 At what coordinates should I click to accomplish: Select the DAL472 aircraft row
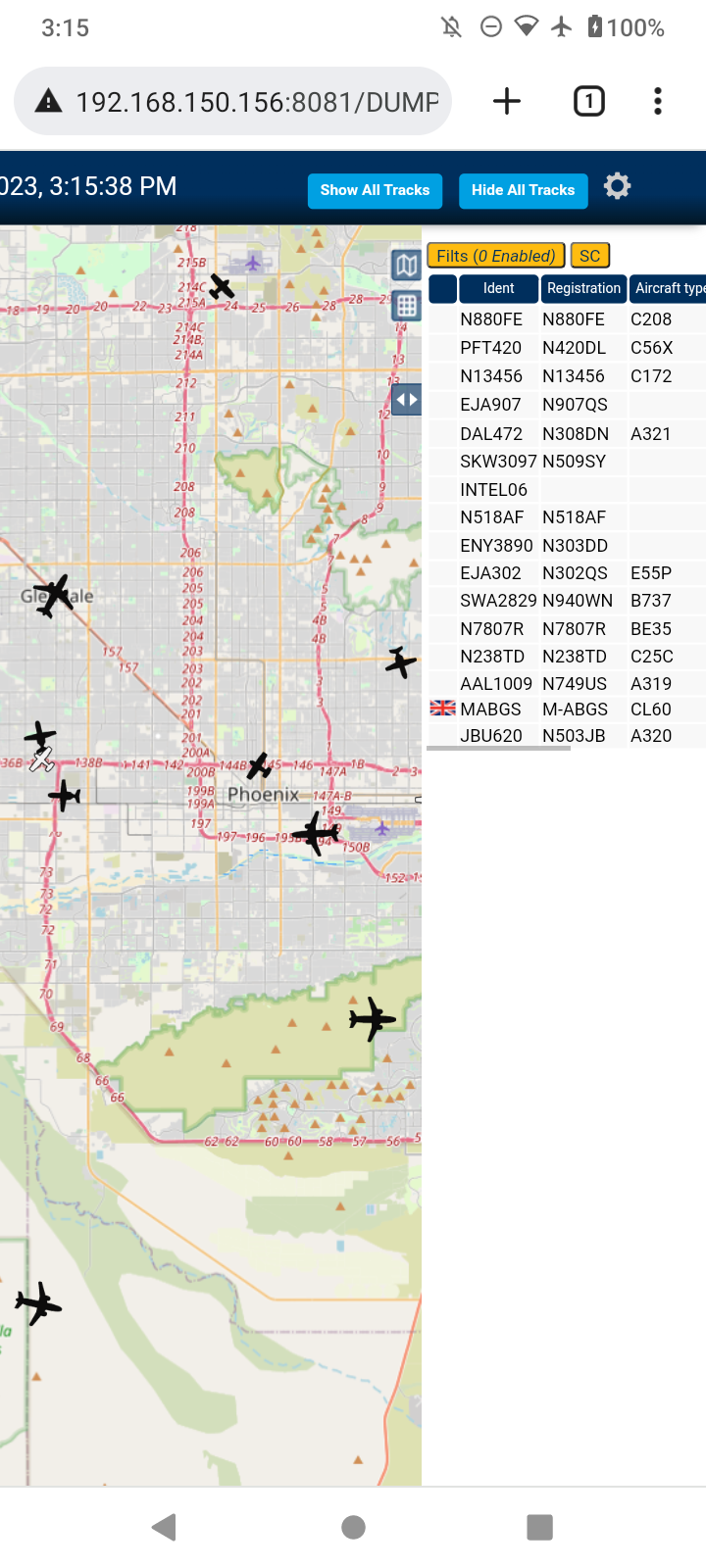tap(567, 433)
